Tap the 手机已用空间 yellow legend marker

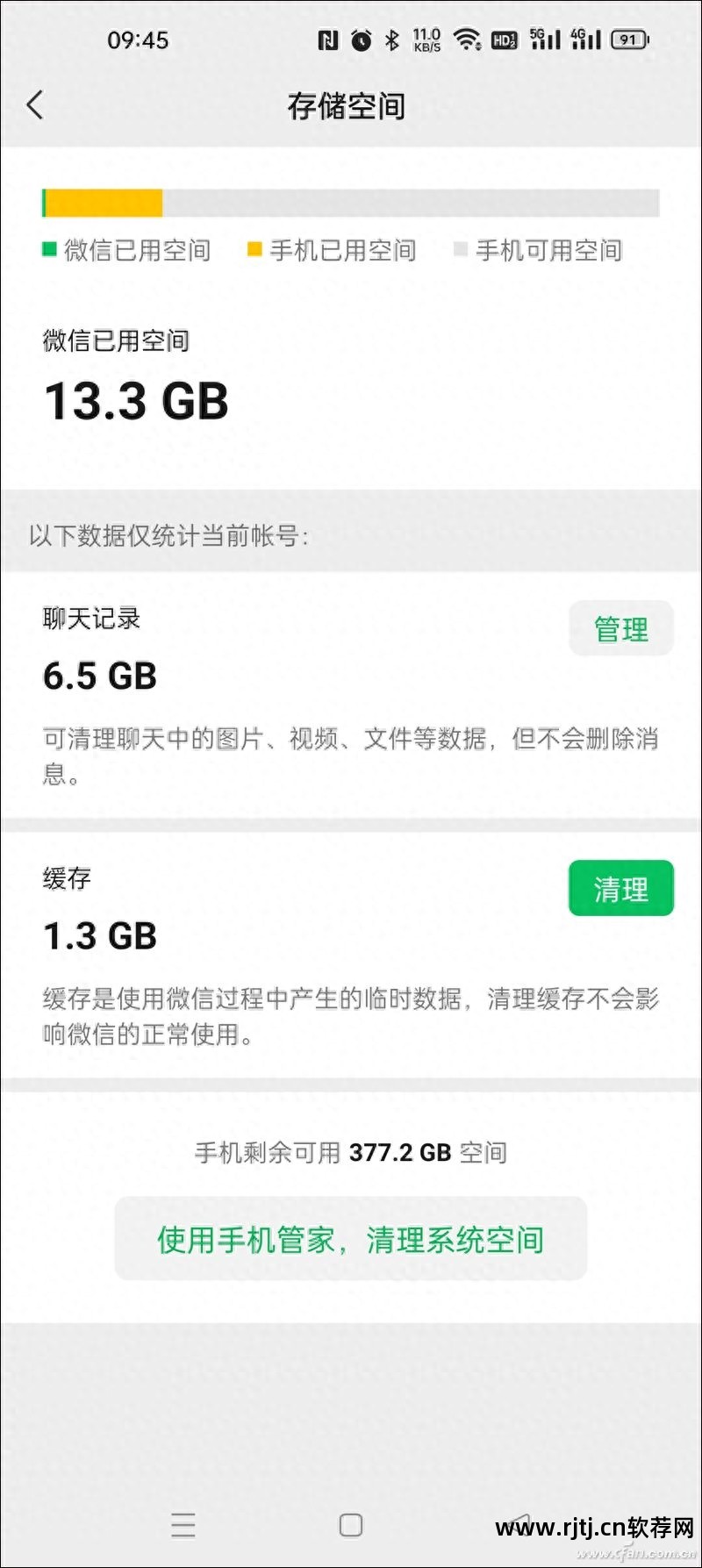click(255, 251)
